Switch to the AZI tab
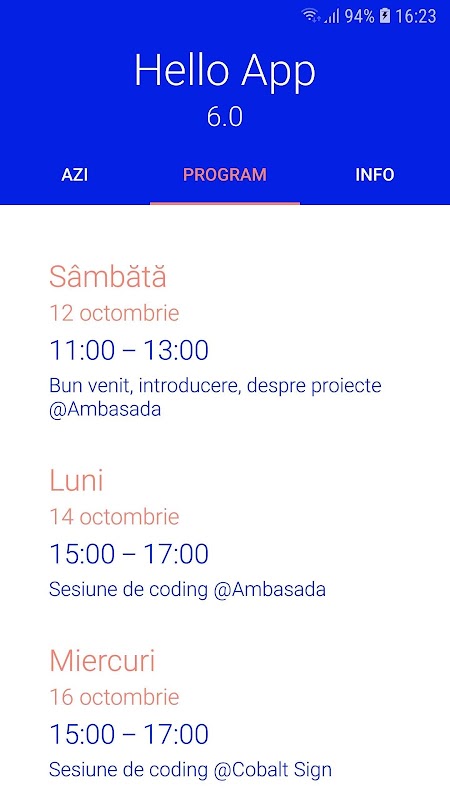 click(75, 175)
